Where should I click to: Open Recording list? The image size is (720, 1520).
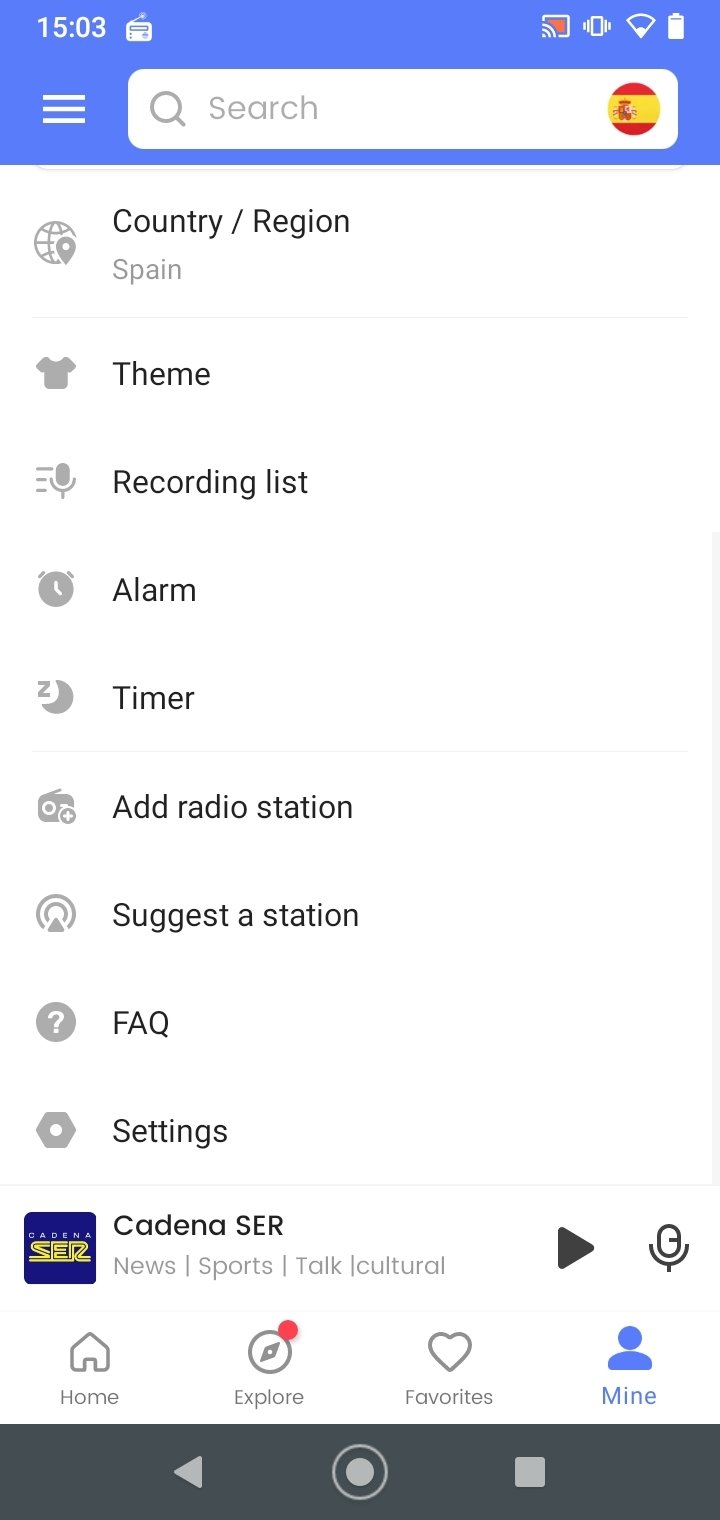360,482
